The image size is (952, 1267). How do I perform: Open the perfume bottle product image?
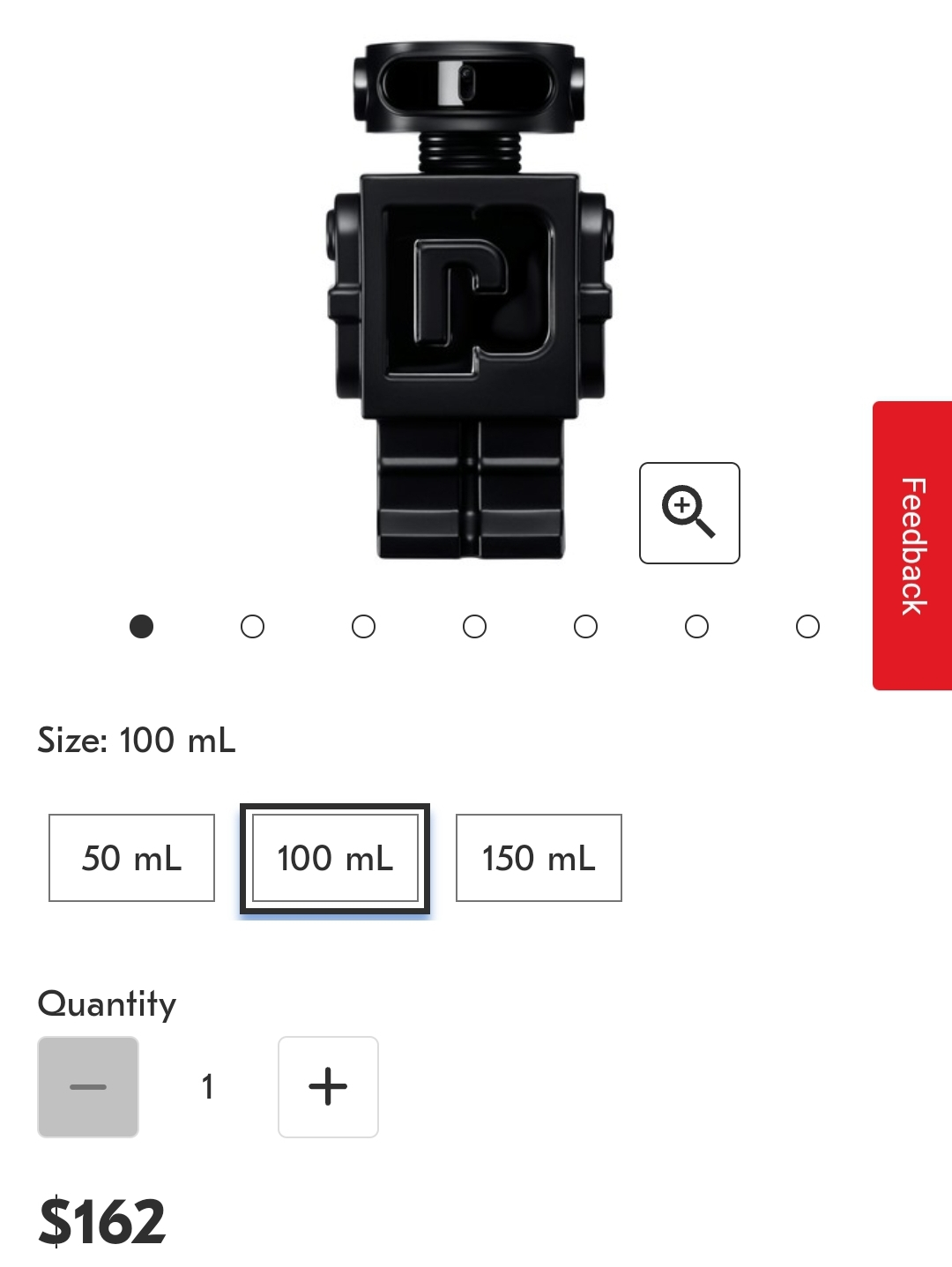(x=469, y=300)
